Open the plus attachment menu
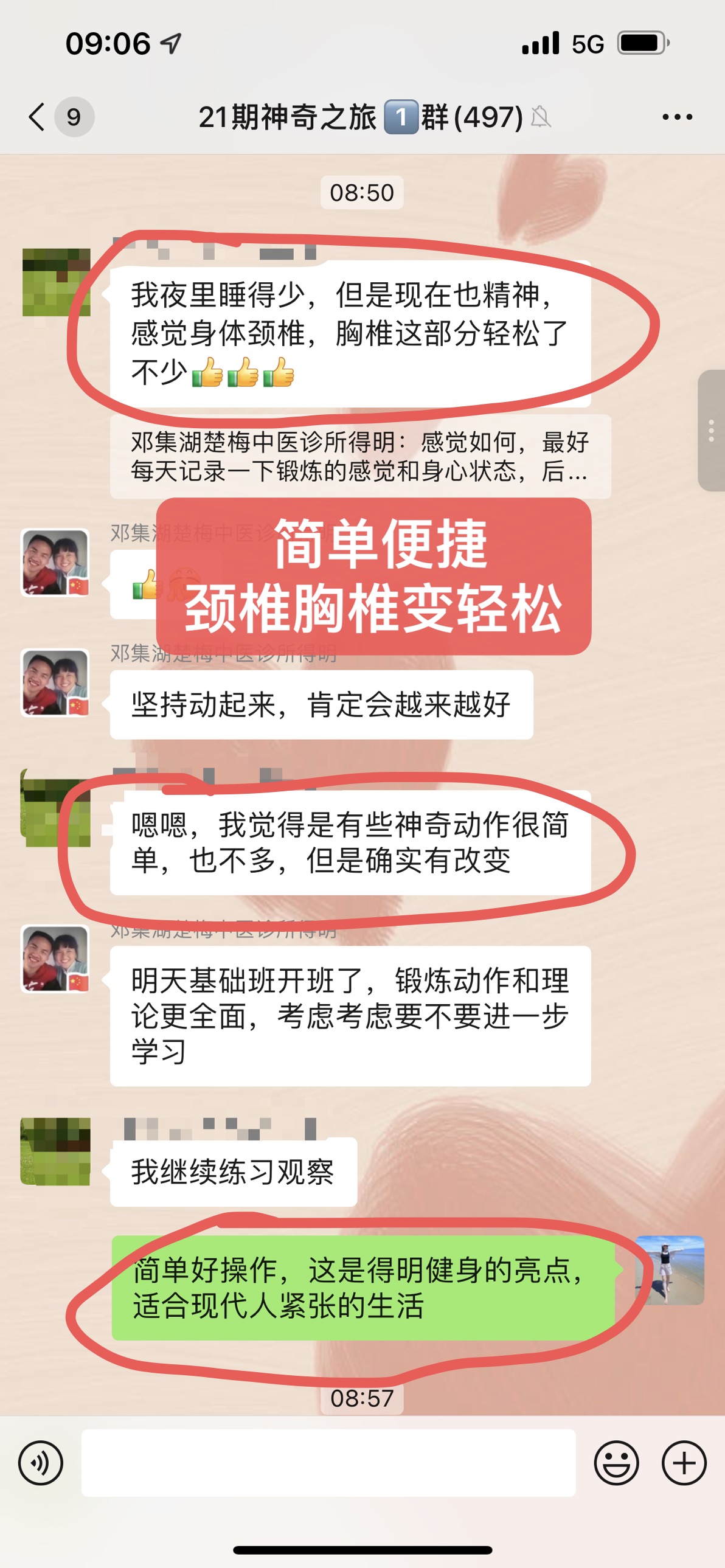Screen dimensions: 725x1568 coord(684,1463)
